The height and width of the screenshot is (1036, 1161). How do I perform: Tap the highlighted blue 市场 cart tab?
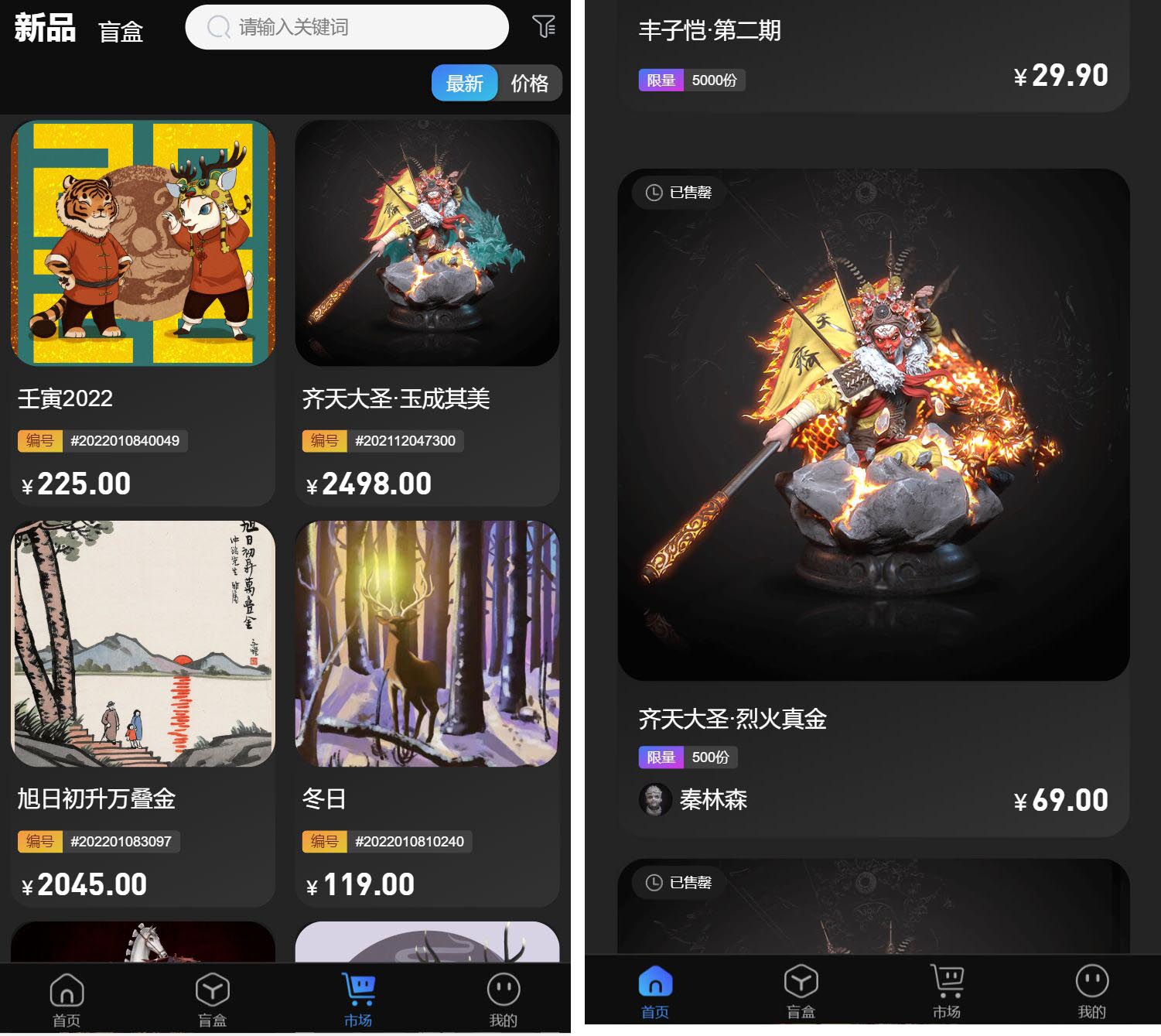(358, 999)
